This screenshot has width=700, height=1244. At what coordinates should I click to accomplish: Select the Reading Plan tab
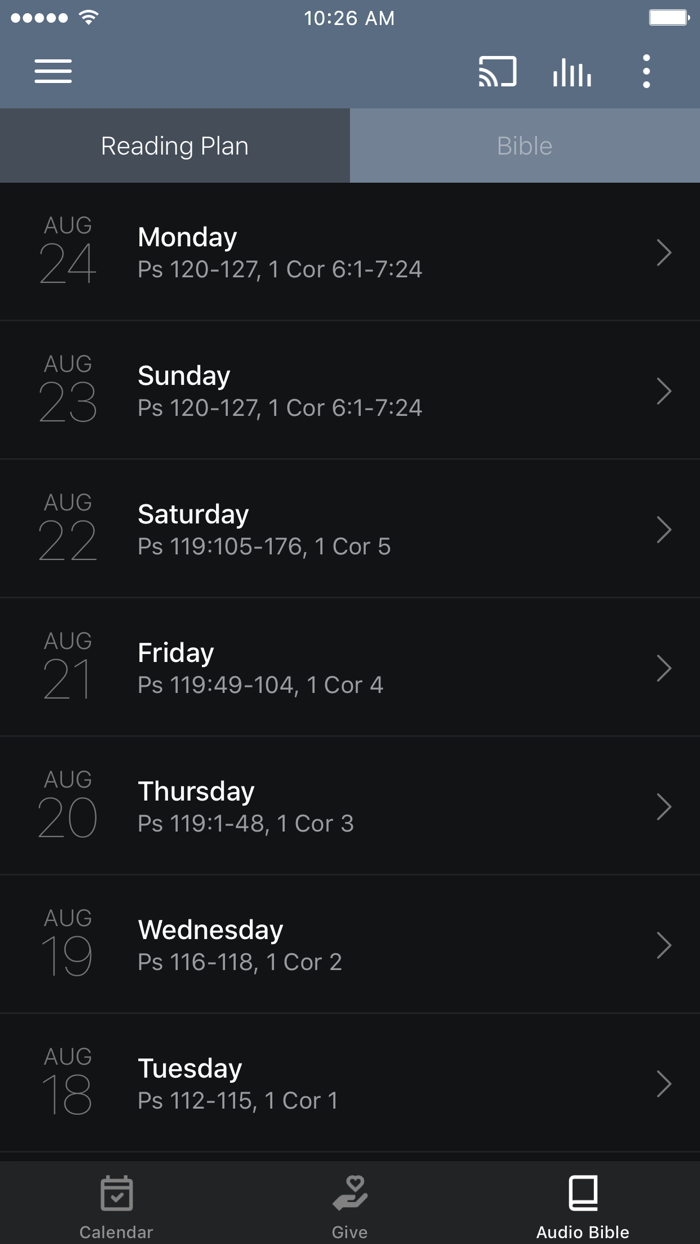click(x=175, y=146)
